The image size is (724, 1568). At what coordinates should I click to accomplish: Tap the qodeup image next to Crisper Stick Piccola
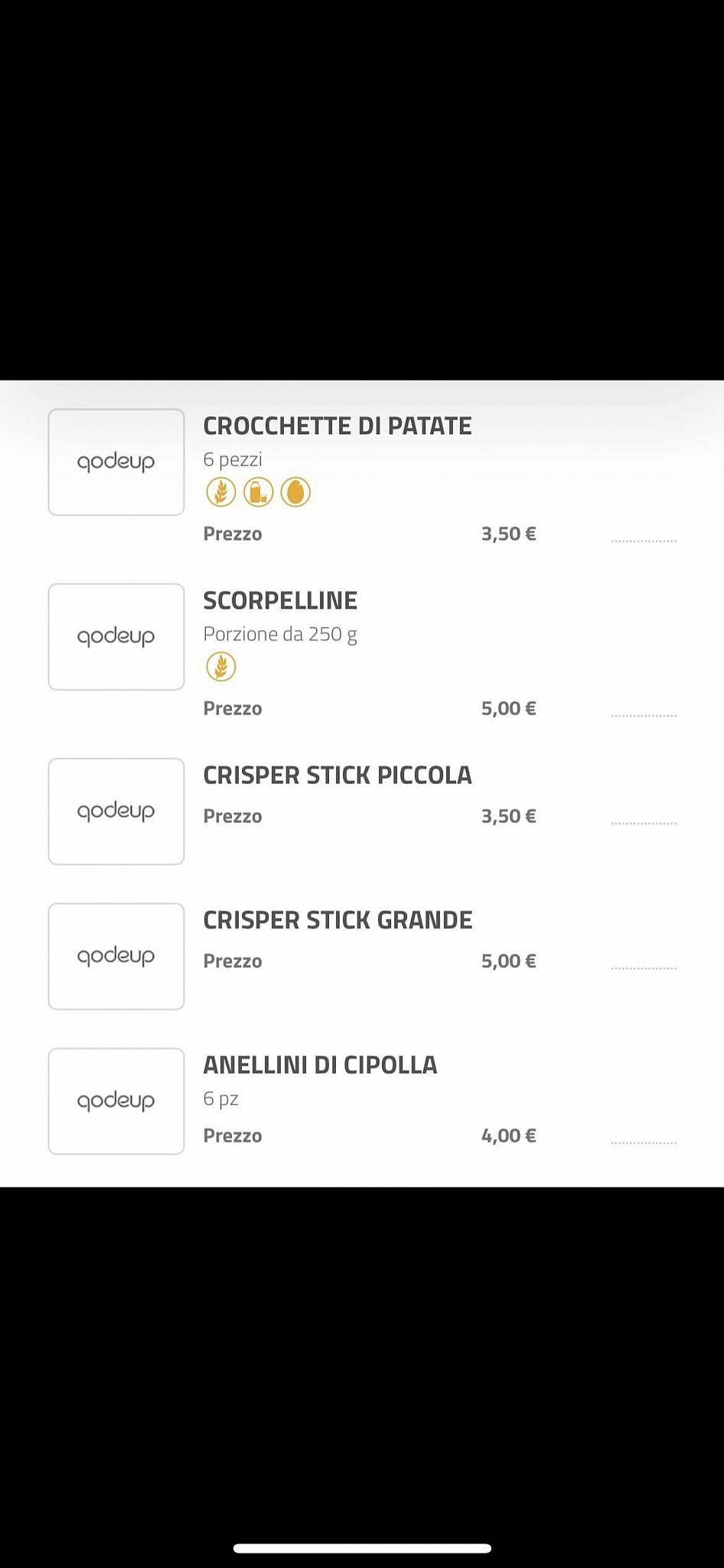(116, 812)
